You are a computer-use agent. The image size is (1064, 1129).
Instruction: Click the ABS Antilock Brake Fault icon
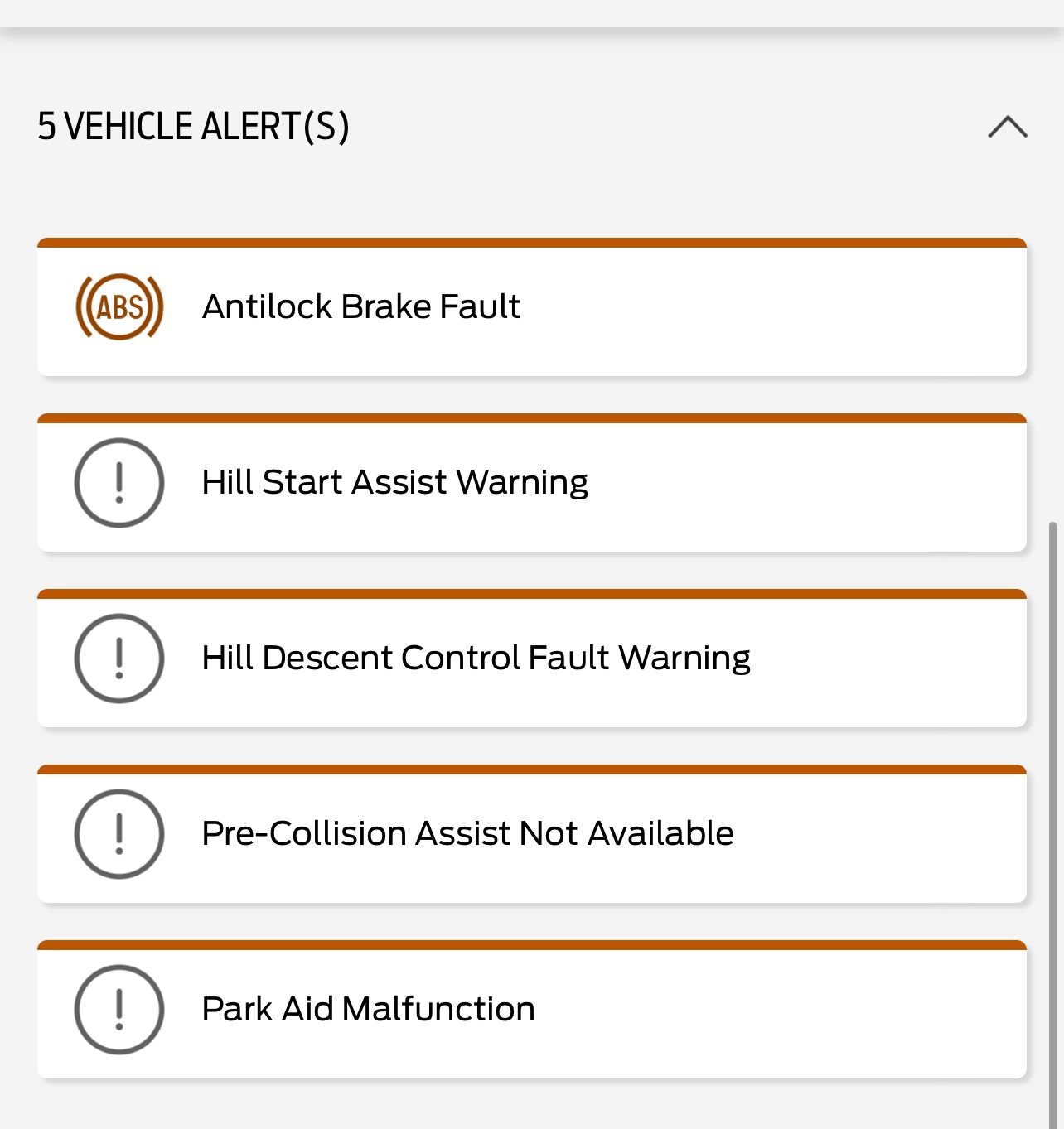coord(121,306)
